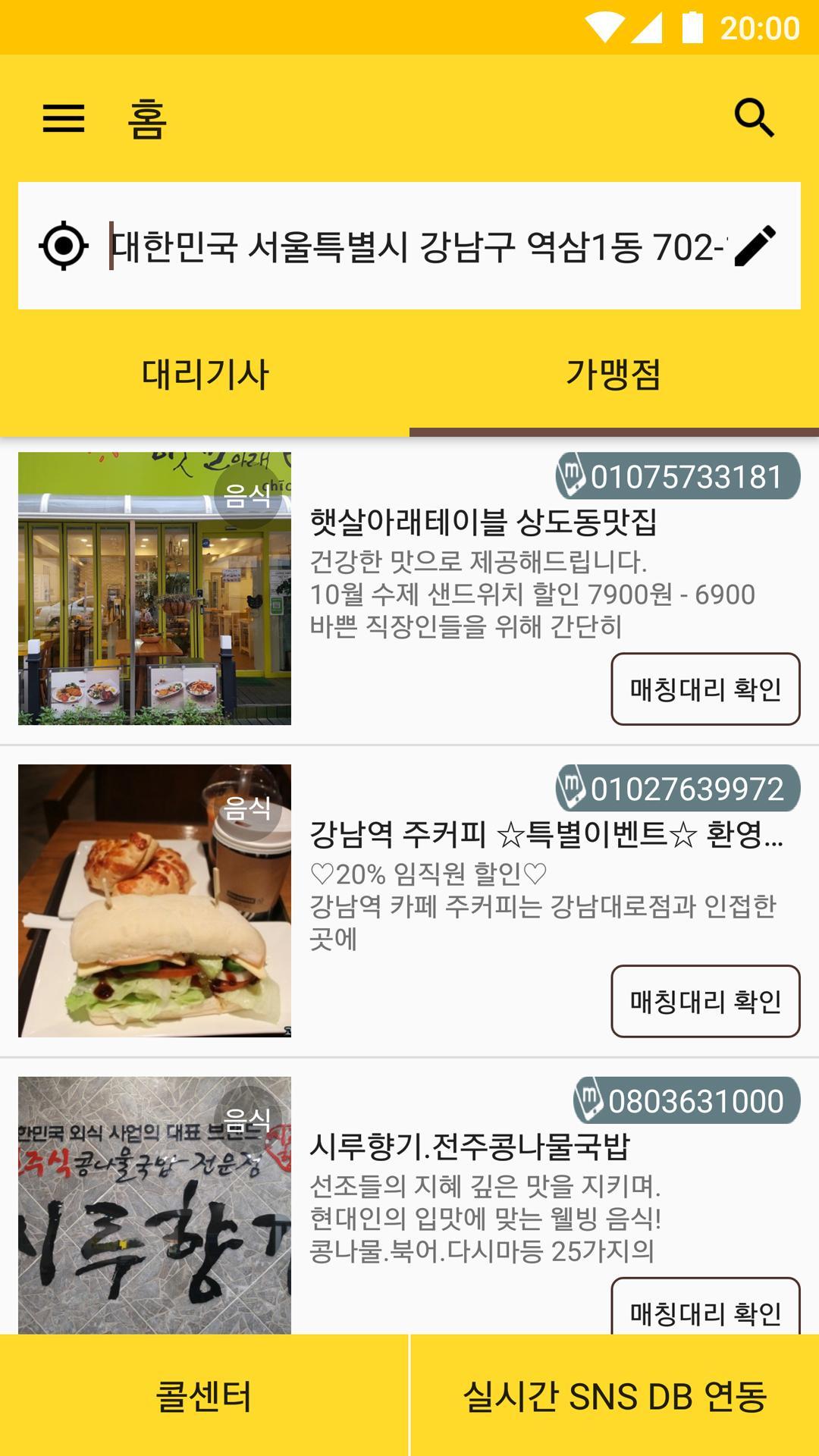Call number 01027639972
The height and width of the screenshot is (1456, 819).
coord(678,789)
